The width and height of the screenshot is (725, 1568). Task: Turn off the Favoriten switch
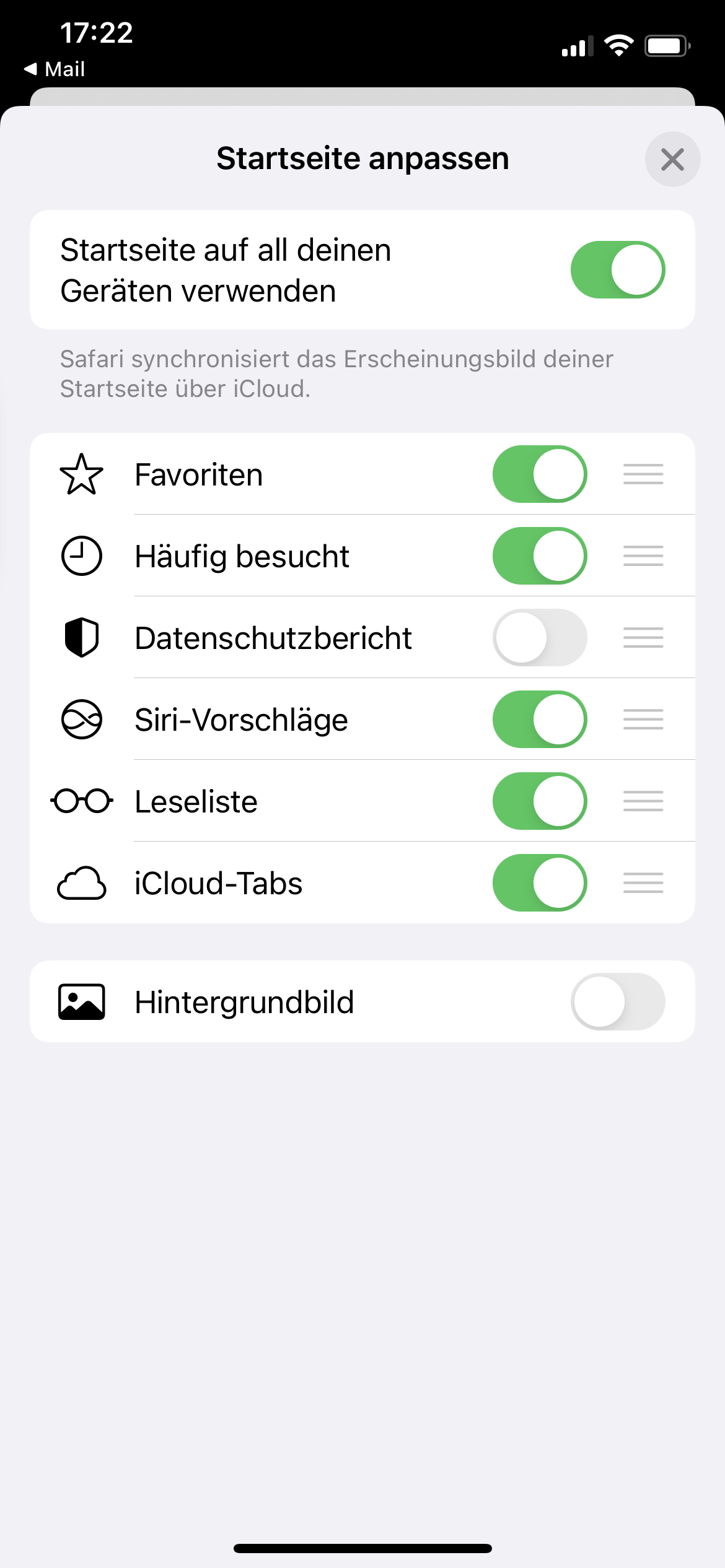539,474
